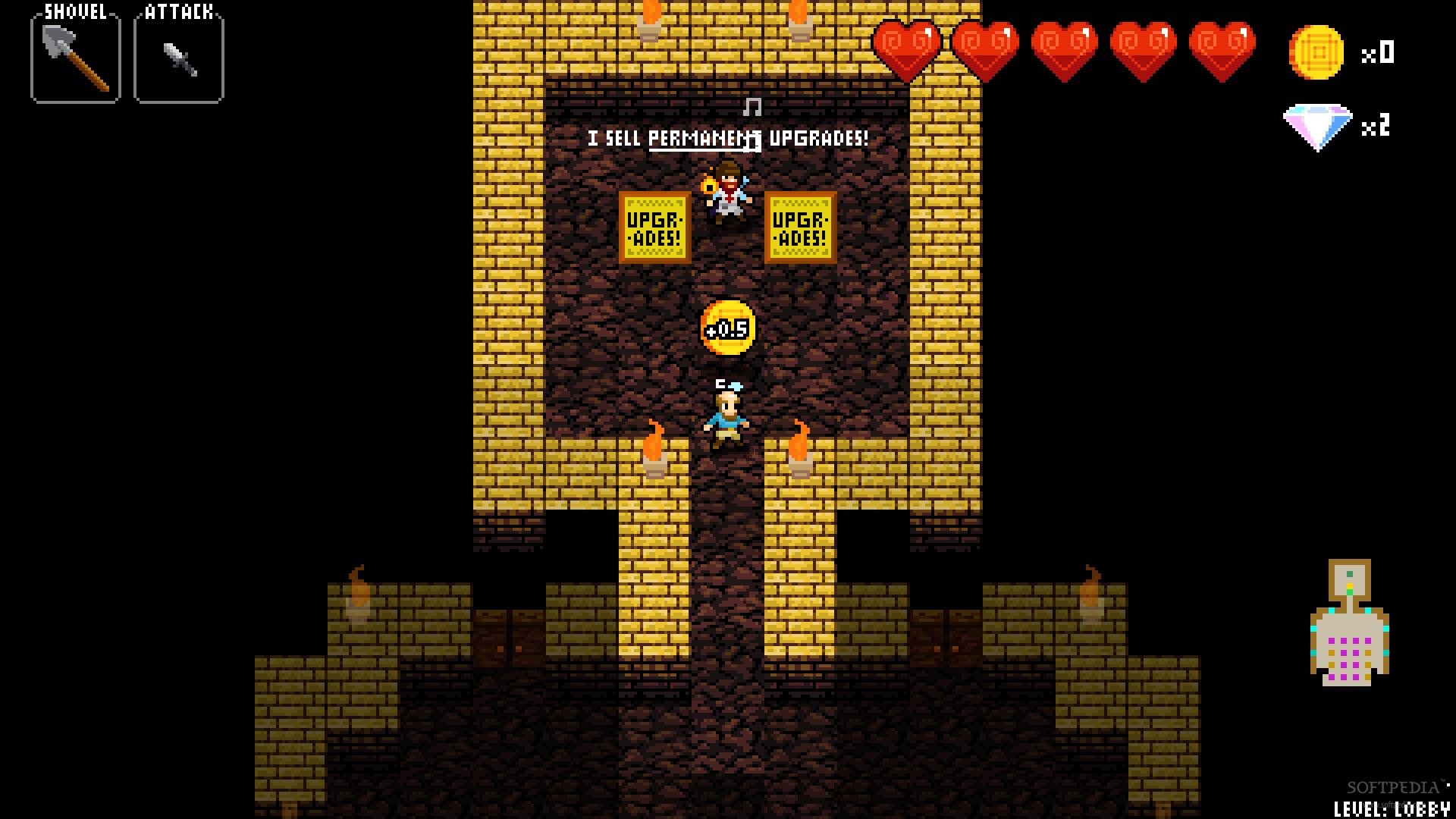Select the +0.5 coin upgrade item
Screen dimensions: 1456x819
coord(728,328)
